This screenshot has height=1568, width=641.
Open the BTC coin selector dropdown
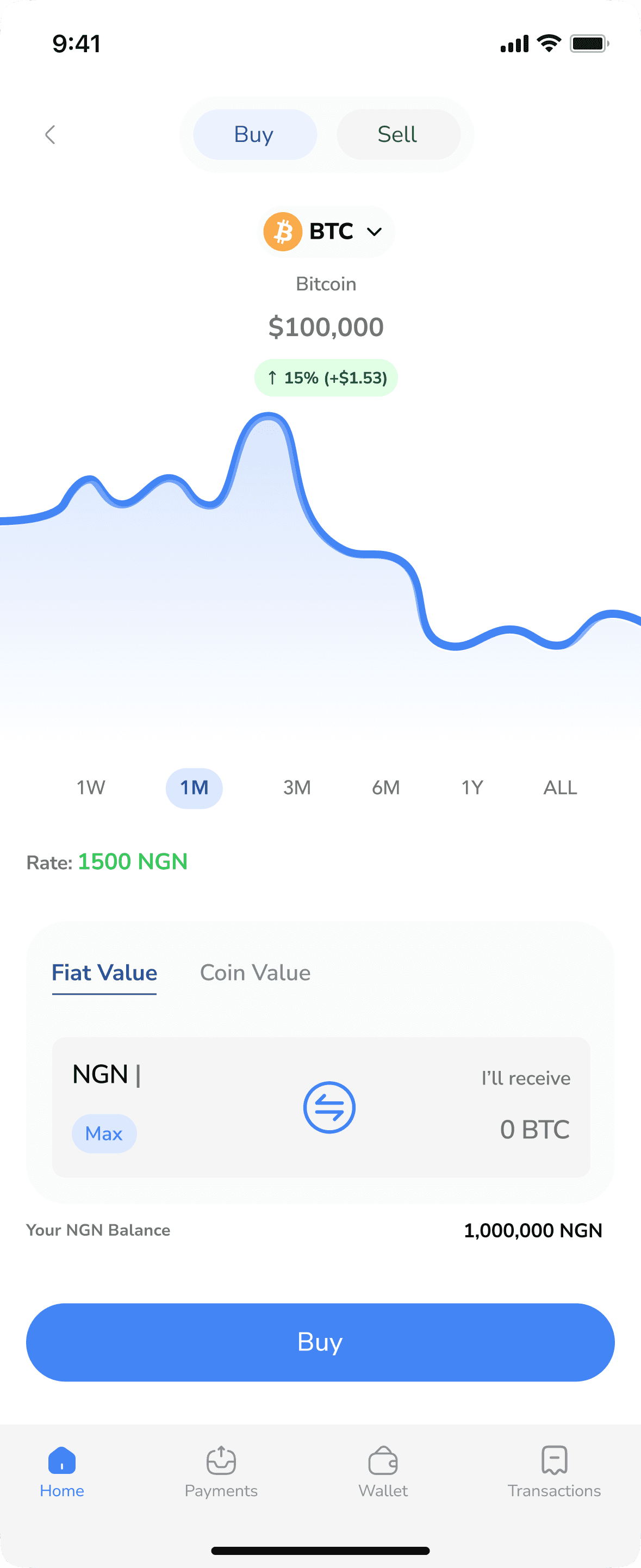tap(326, 232)
